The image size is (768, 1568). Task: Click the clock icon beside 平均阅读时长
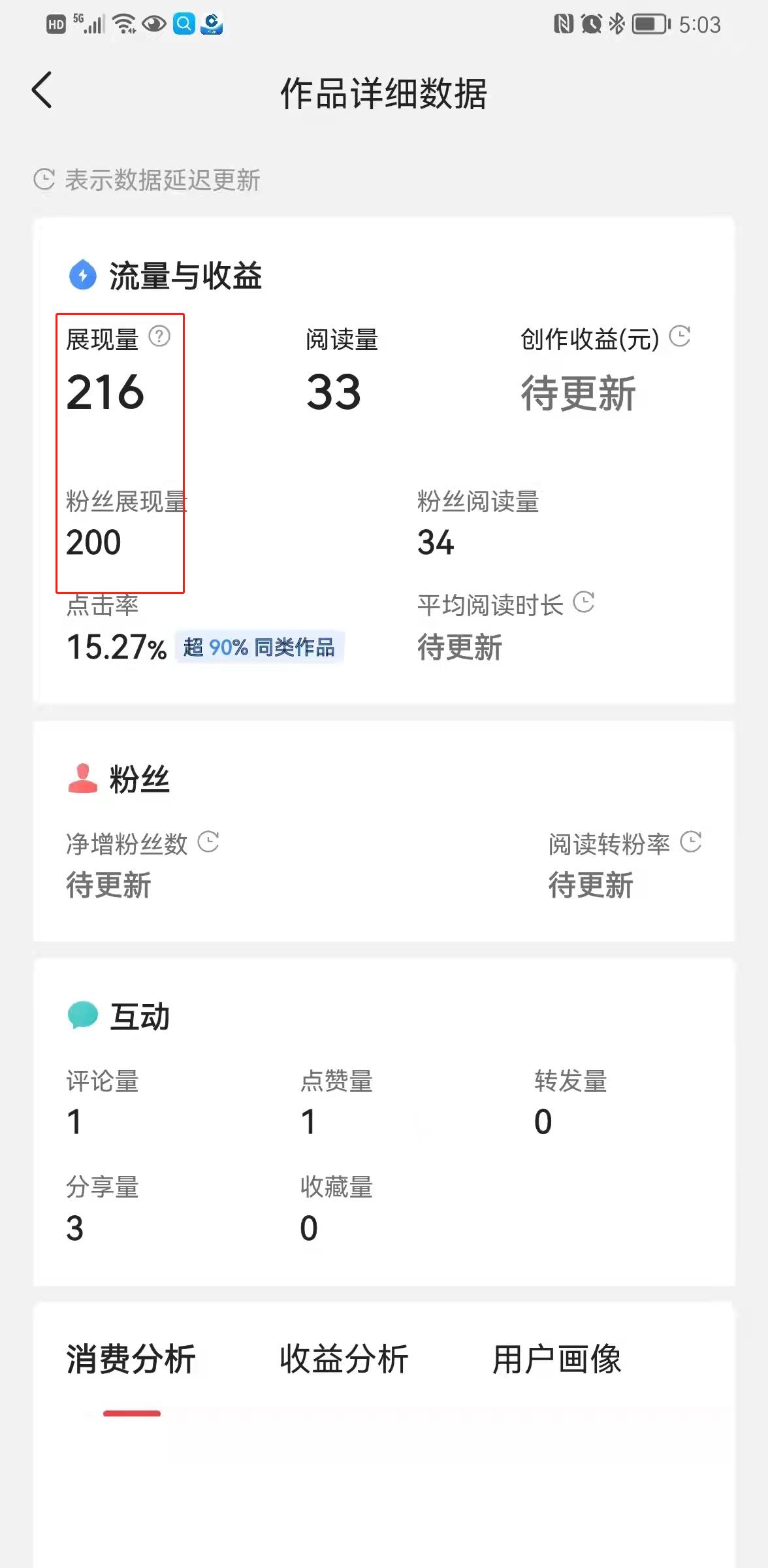tap(585, 602)
